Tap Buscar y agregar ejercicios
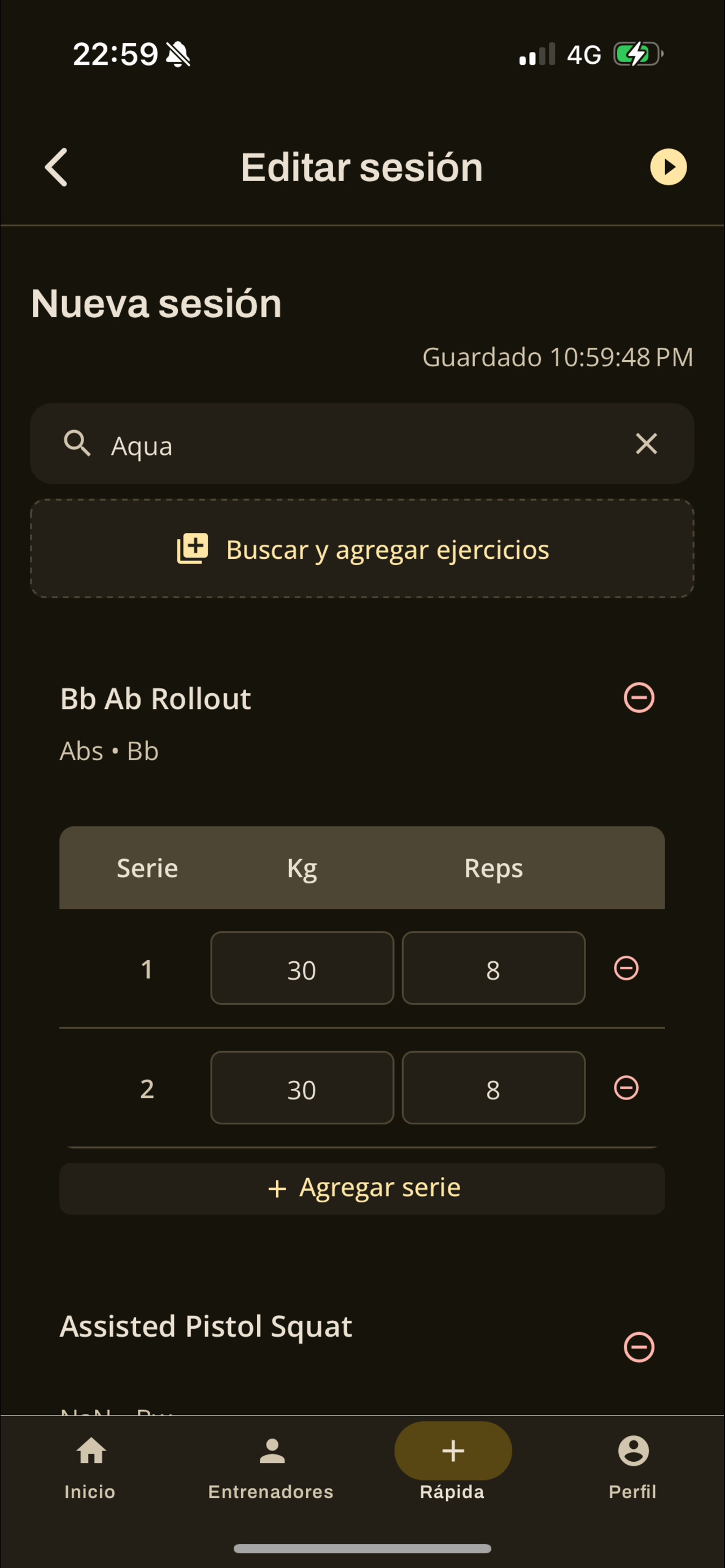725x1568 pixels. pos(362,549)
